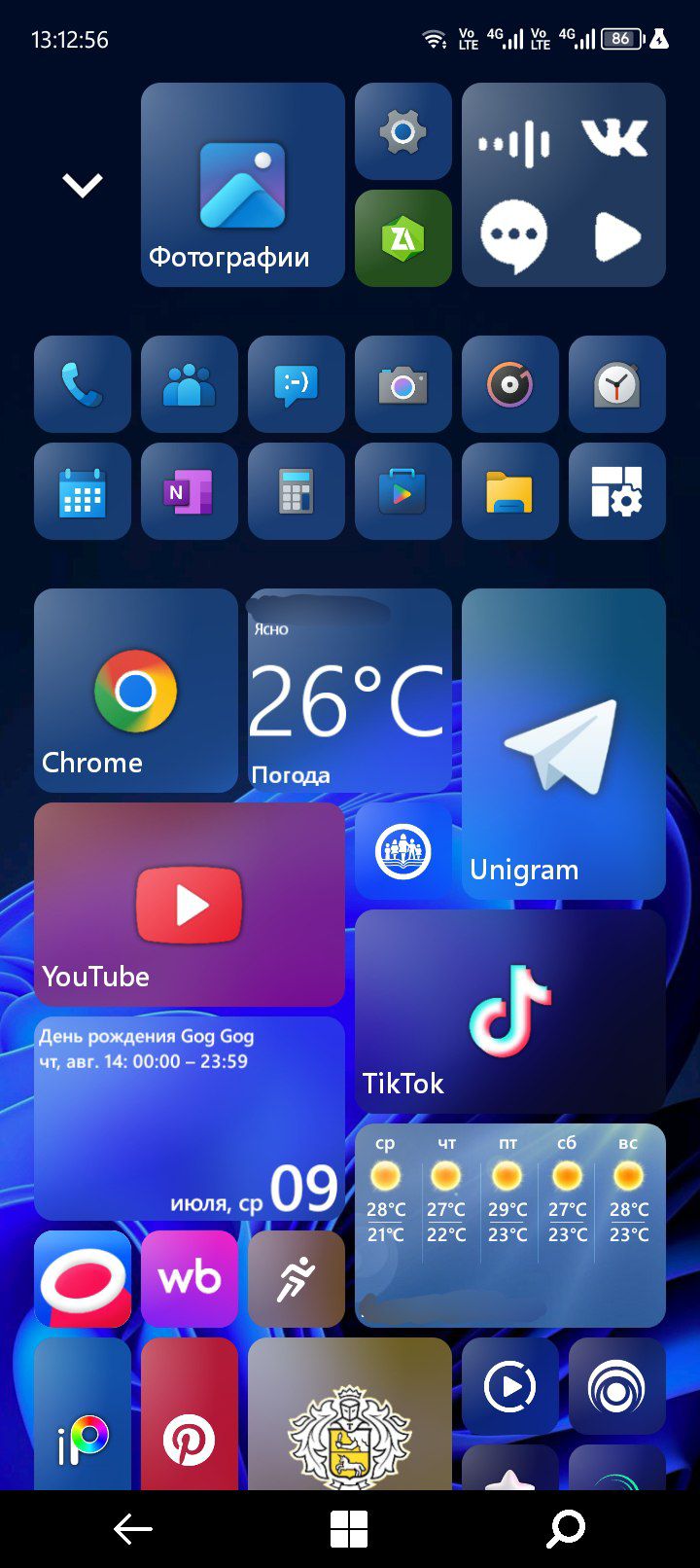Launch YouTube
The width and height of the screenshot is (700, 1568).
190,905
